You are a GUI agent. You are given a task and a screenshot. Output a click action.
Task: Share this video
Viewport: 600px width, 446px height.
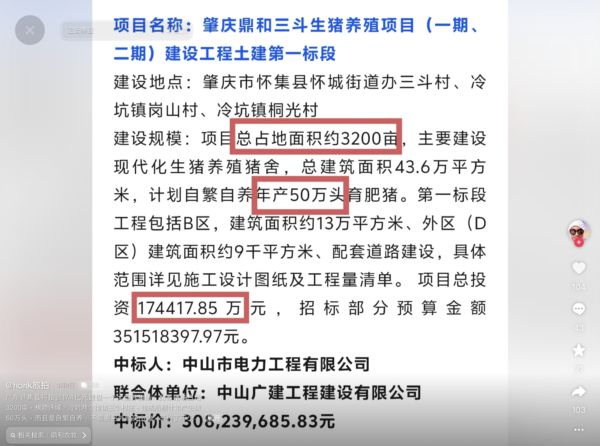579,392
